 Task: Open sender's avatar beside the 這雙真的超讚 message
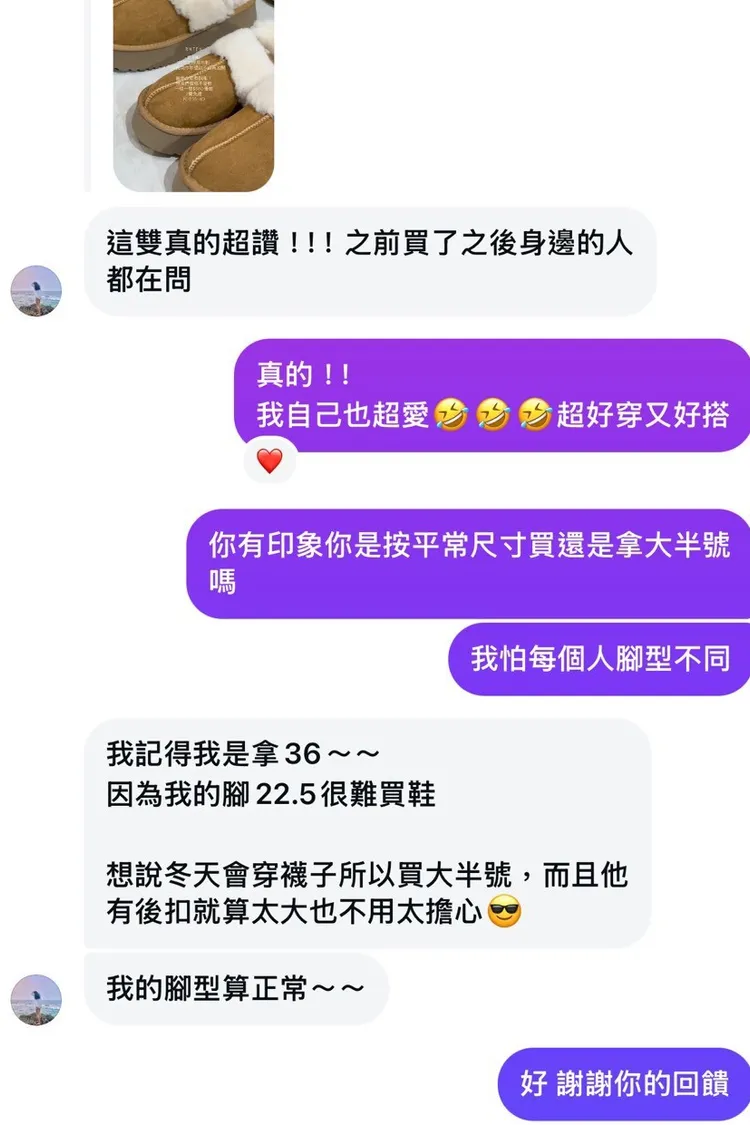pyautogui.click(x=36, y=291)
